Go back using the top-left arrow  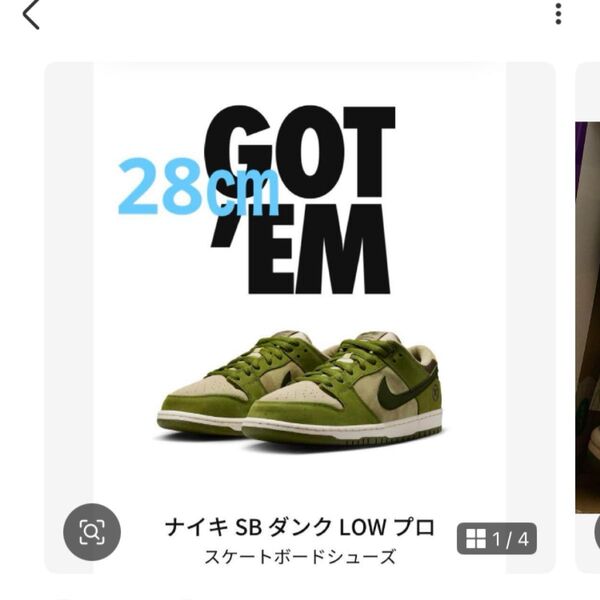click(x=31, y=15)
